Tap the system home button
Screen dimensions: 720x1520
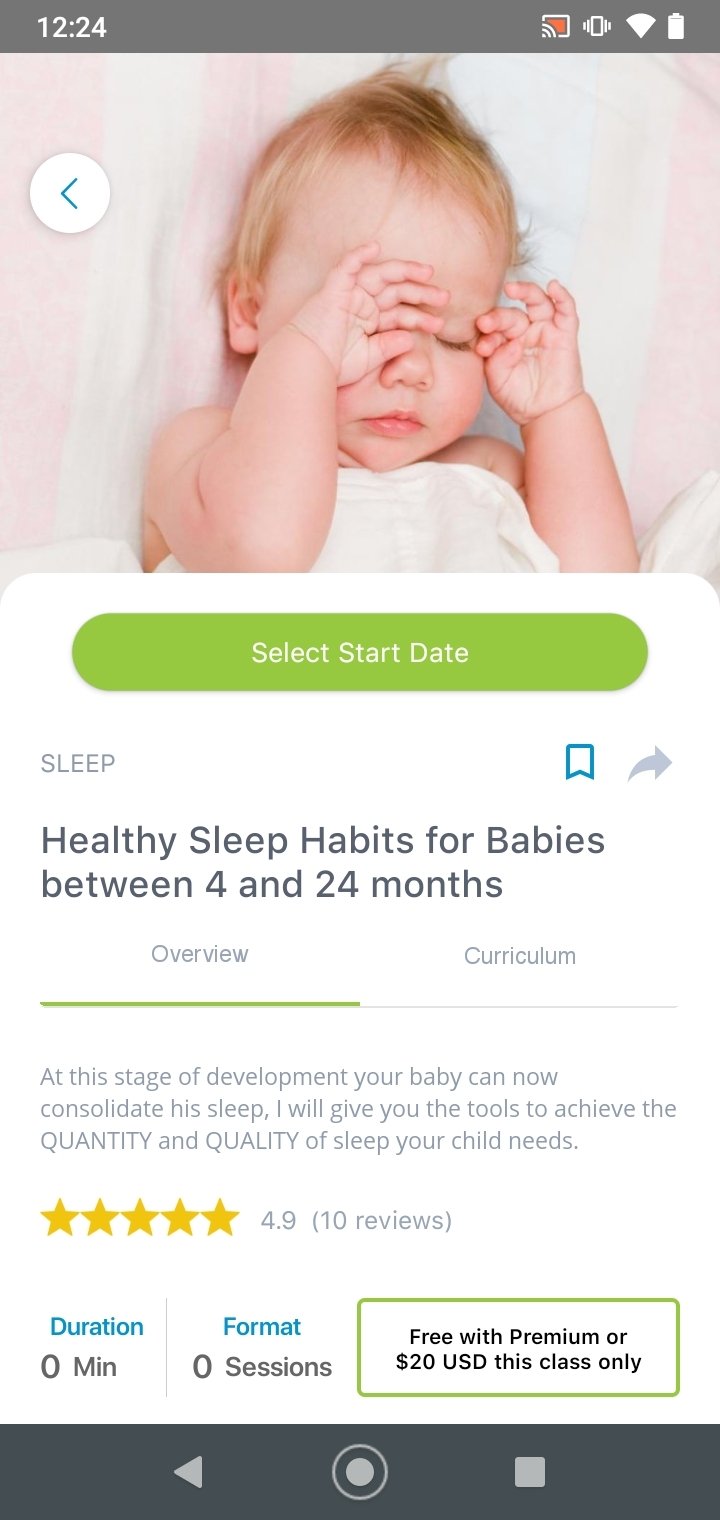point(360,1472)
